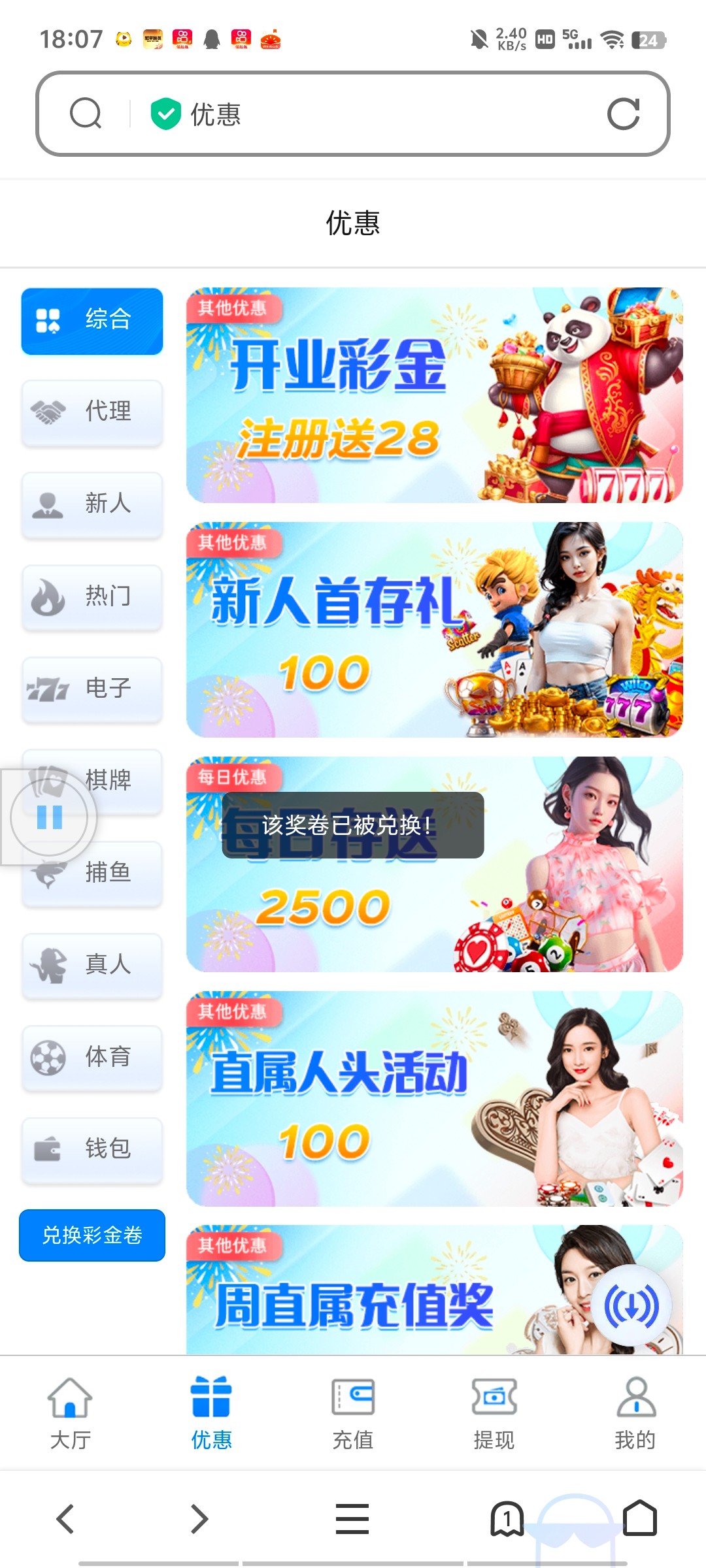This screenshot has width=706, height=1568.
Task: Show the 热门 promotions
Action: coord(92,596)
